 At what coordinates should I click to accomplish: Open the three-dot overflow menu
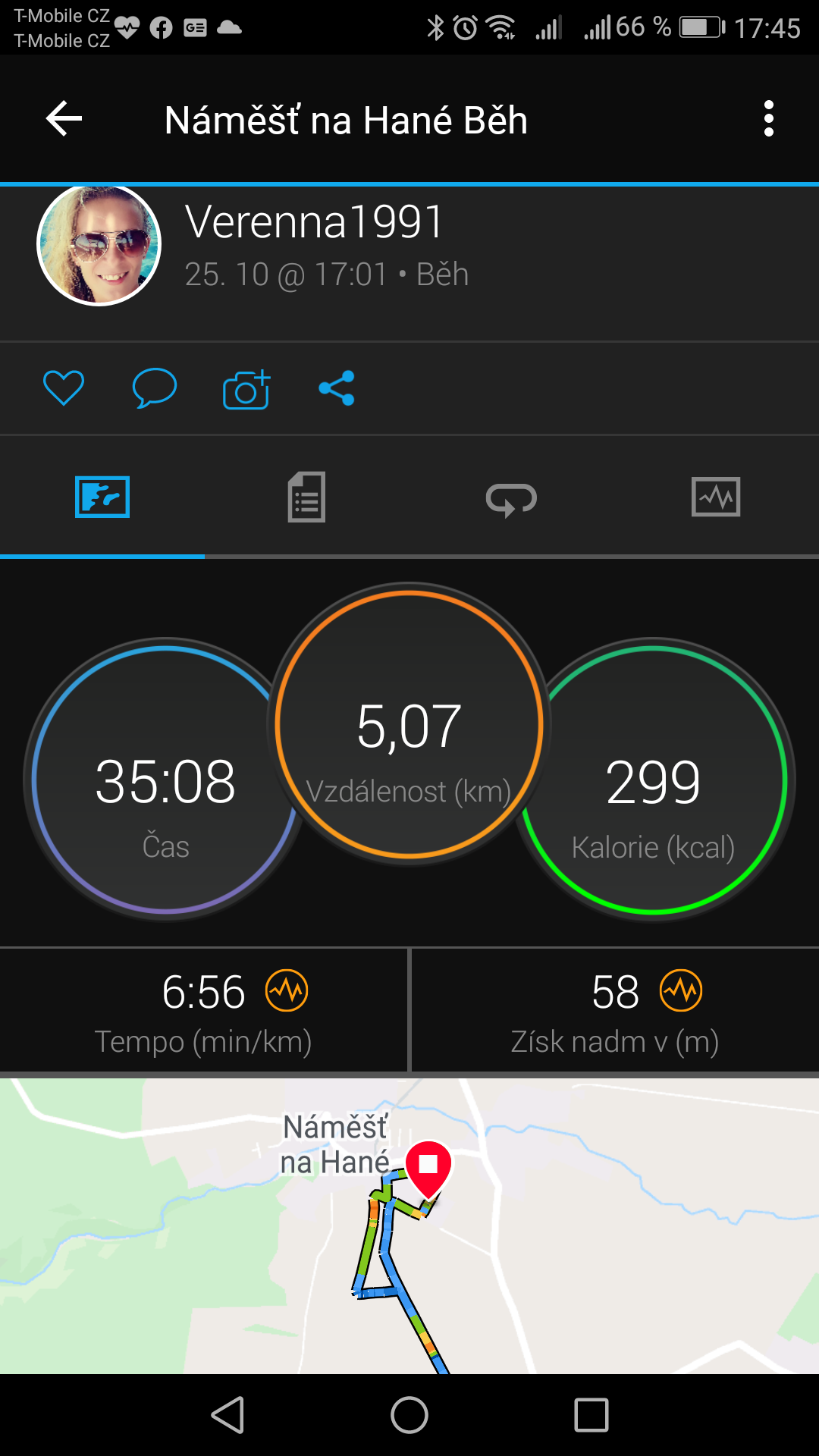pos(769,119)
